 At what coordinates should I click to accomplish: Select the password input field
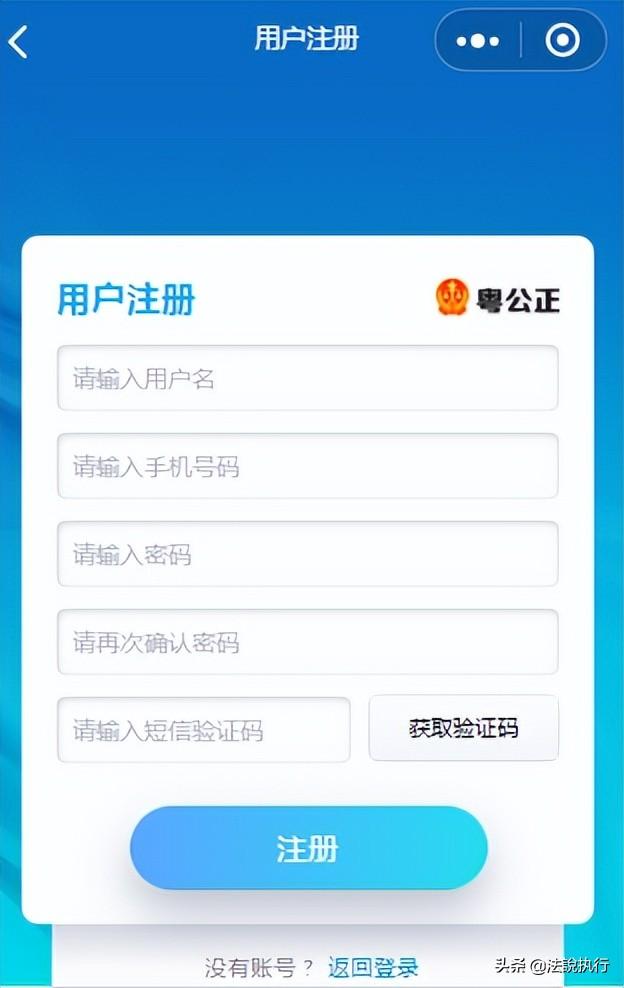307,554
